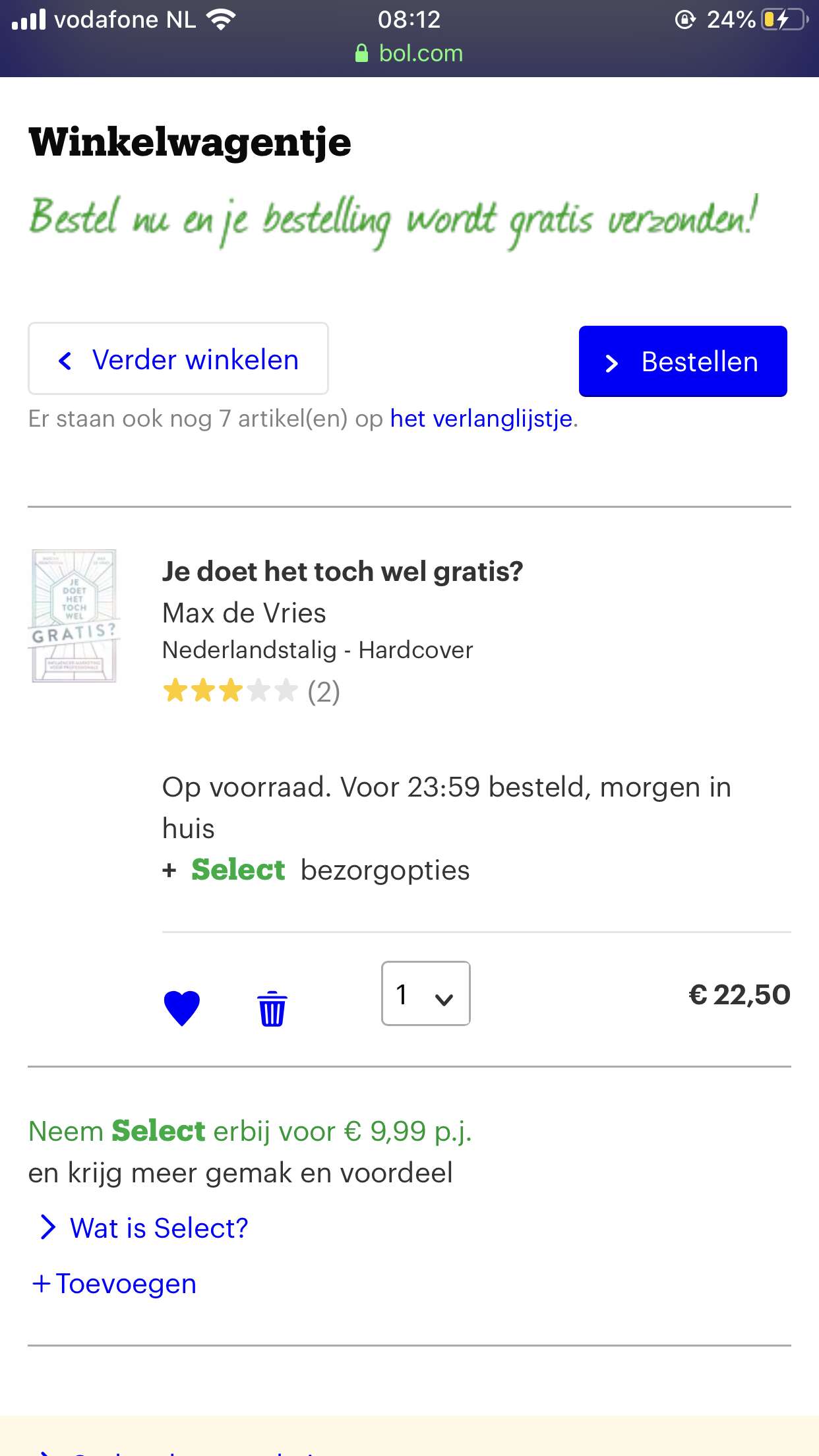Image resolution: width=819 pixels, height=1456 pixels.
Task: Tap Toevoegen to add Select
Action: click(115, 1283)
